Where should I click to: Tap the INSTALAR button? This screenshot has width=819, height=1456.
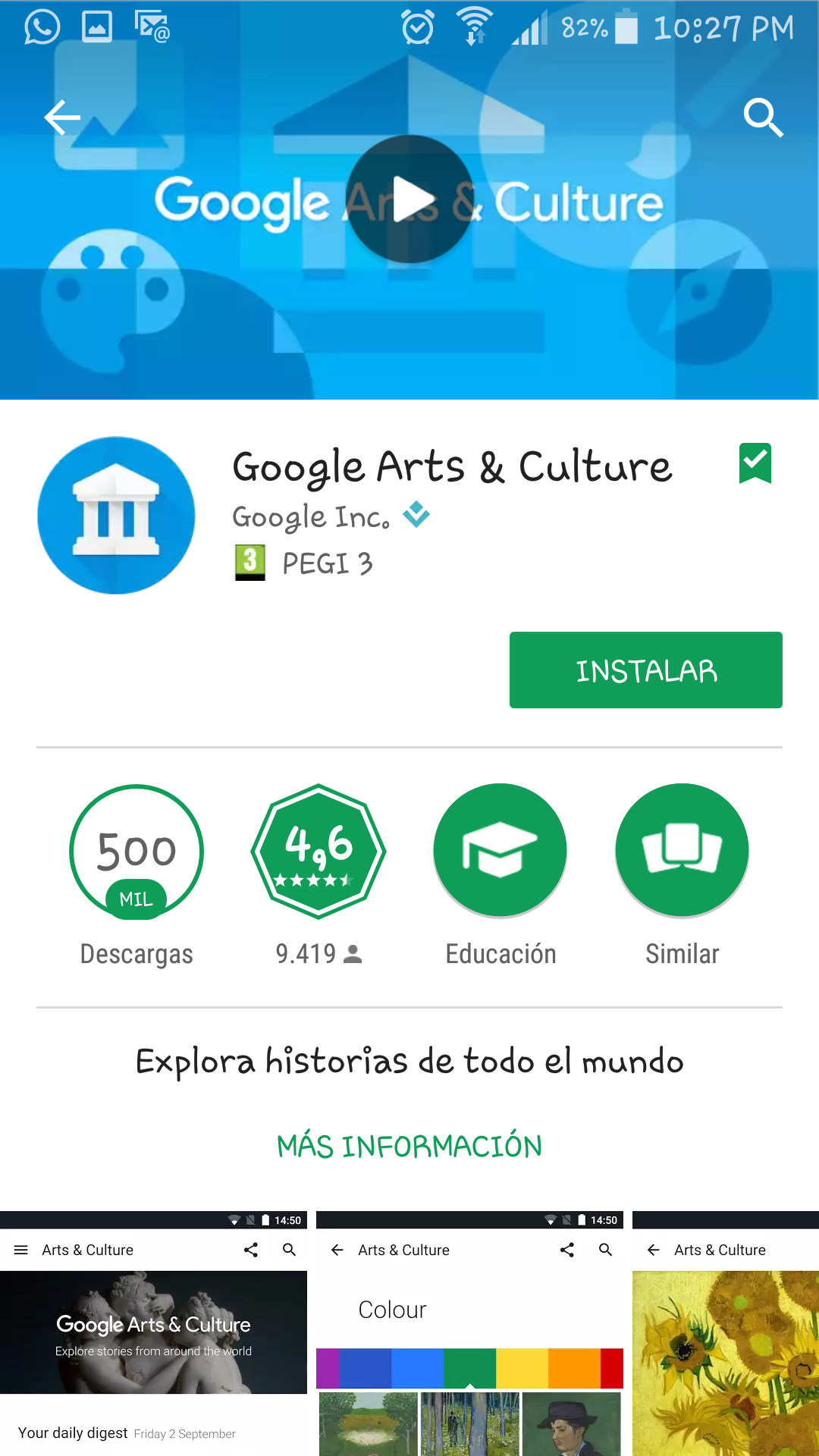click(645, 670)
